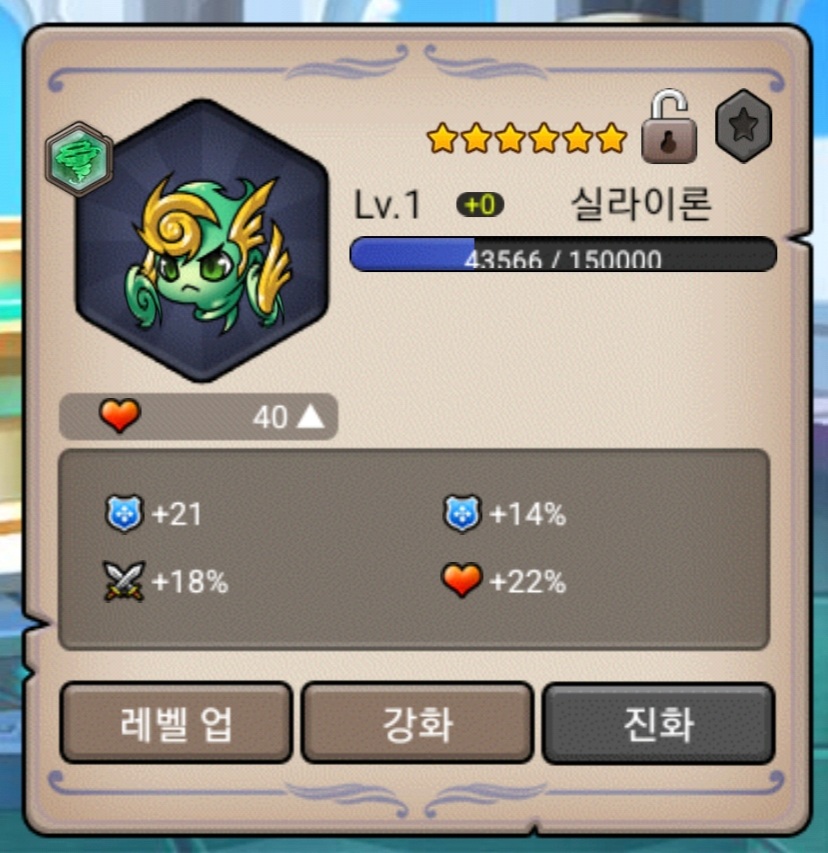Tap the 레벨 업 button
828x853 pixels.
pyautogui.click(x=176, y=723)
